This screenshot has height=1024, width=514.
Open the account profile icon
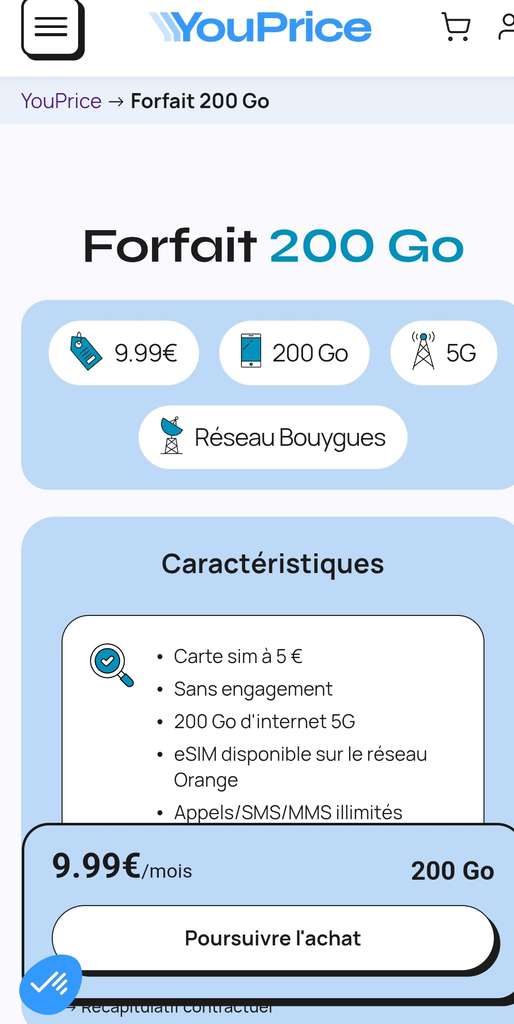coord(506,27)
